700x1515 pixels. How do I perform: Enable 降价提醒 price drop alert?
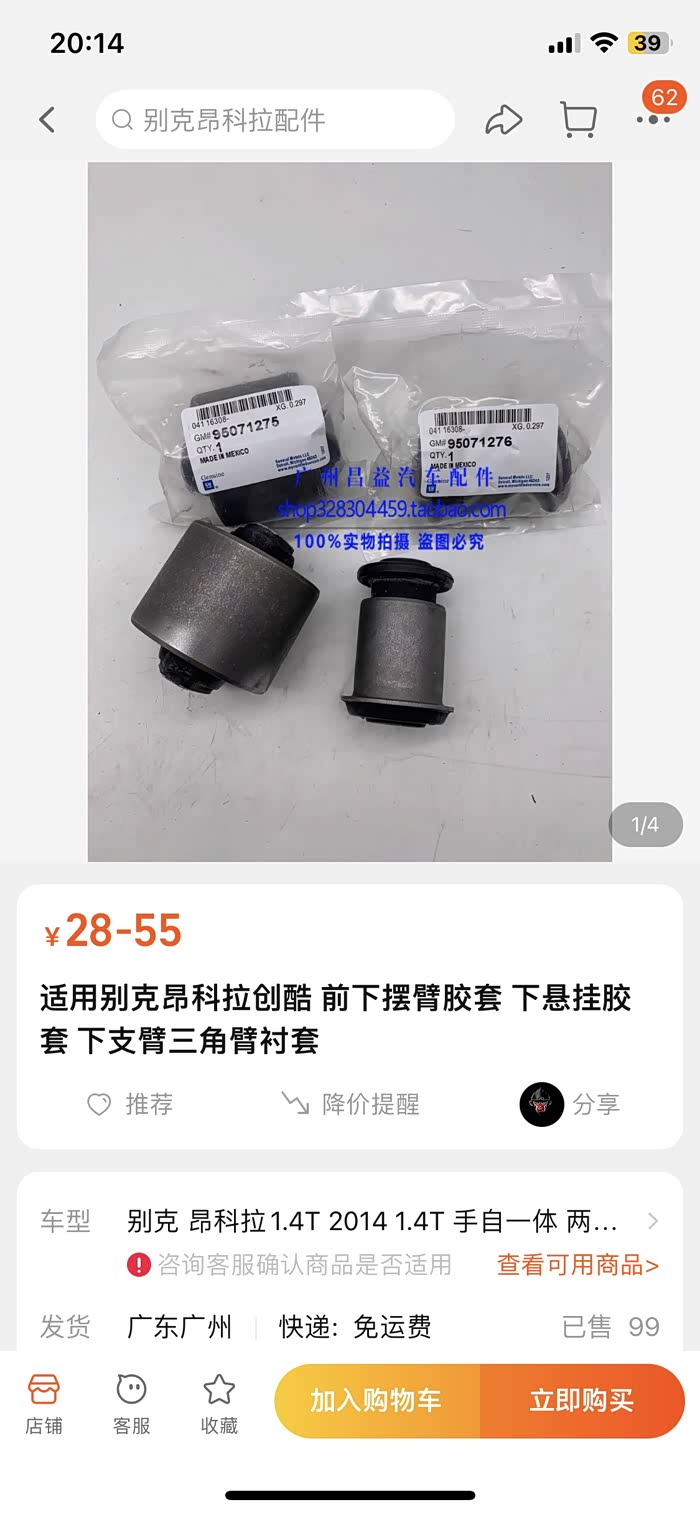[350, 1104]
